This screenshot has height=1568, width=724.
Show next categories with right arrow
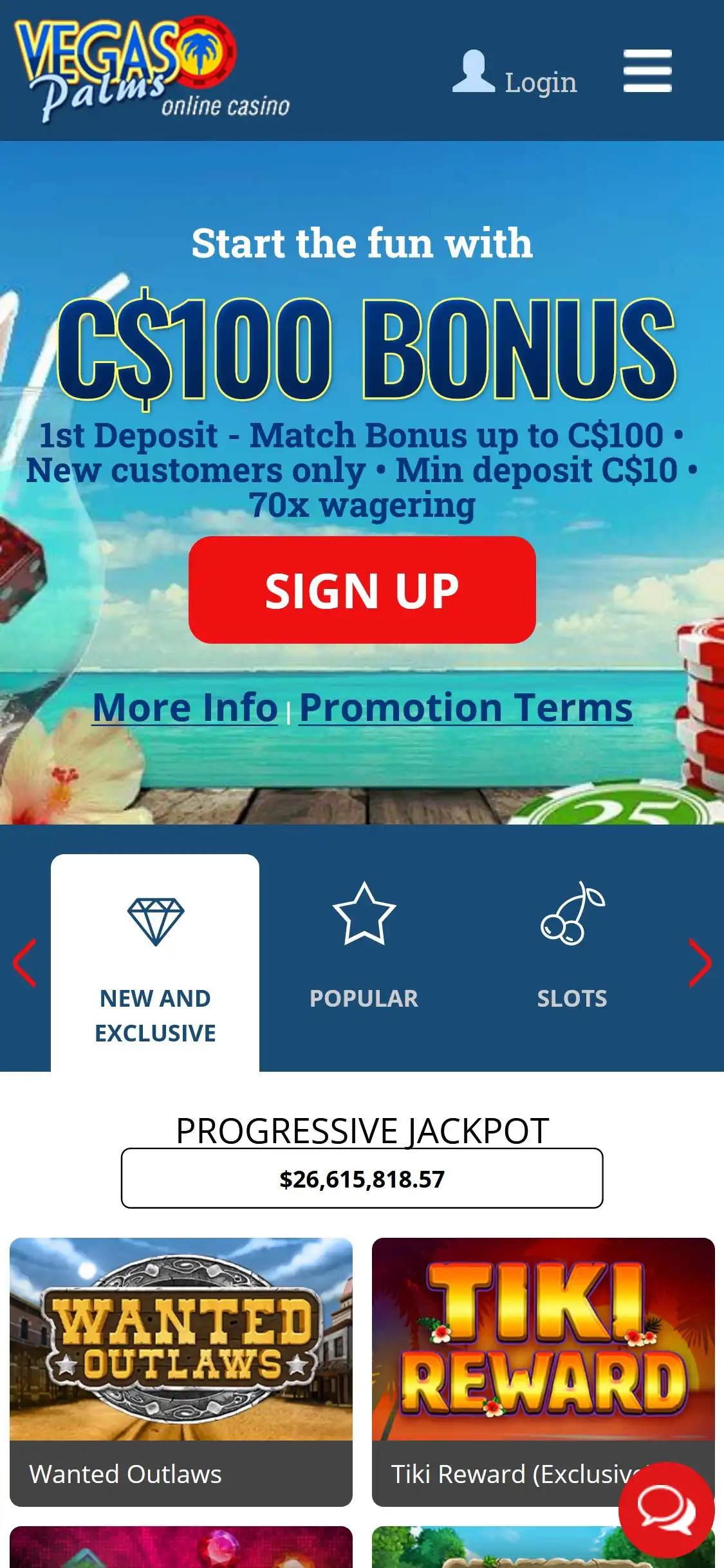pyautogui.click(x=700, y=963)
